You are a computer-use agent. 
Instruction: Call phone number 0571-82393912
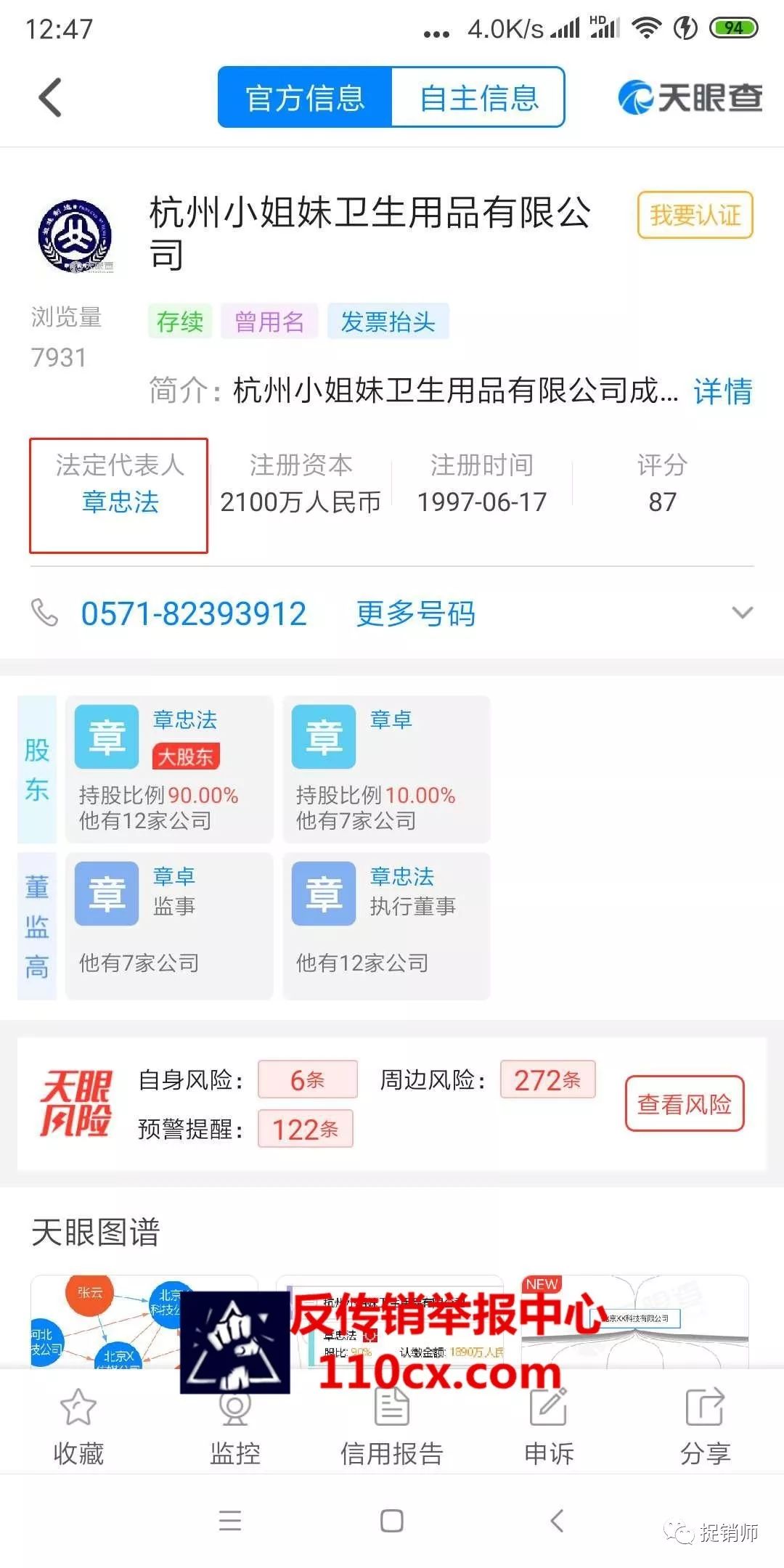(x=194, y=614)
